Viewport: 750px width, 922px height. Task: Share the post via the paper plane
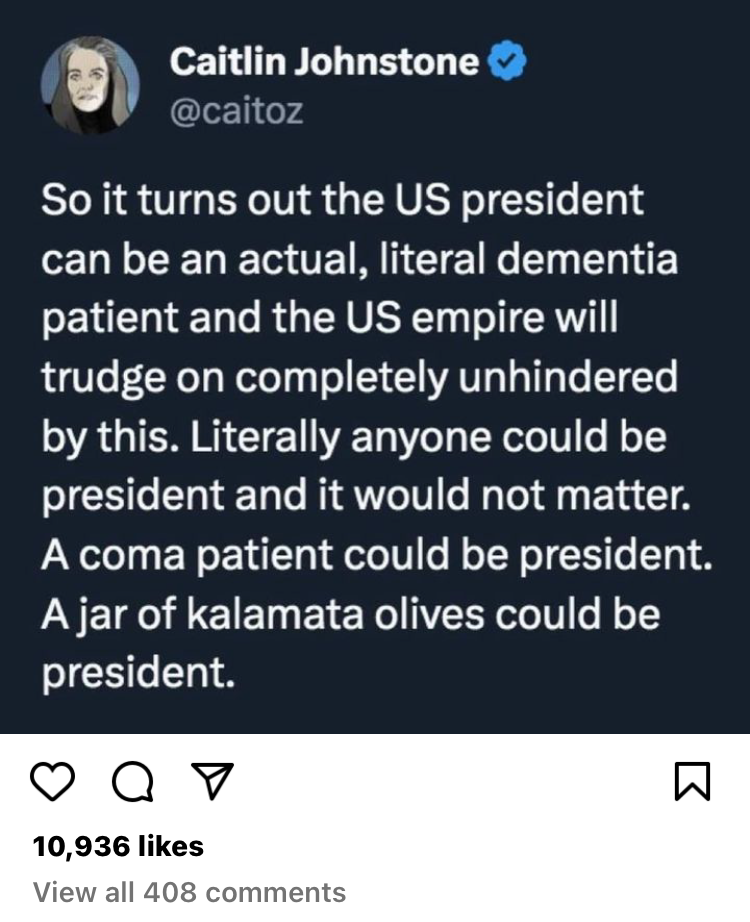pyautogui.click(x=212, y=781)
